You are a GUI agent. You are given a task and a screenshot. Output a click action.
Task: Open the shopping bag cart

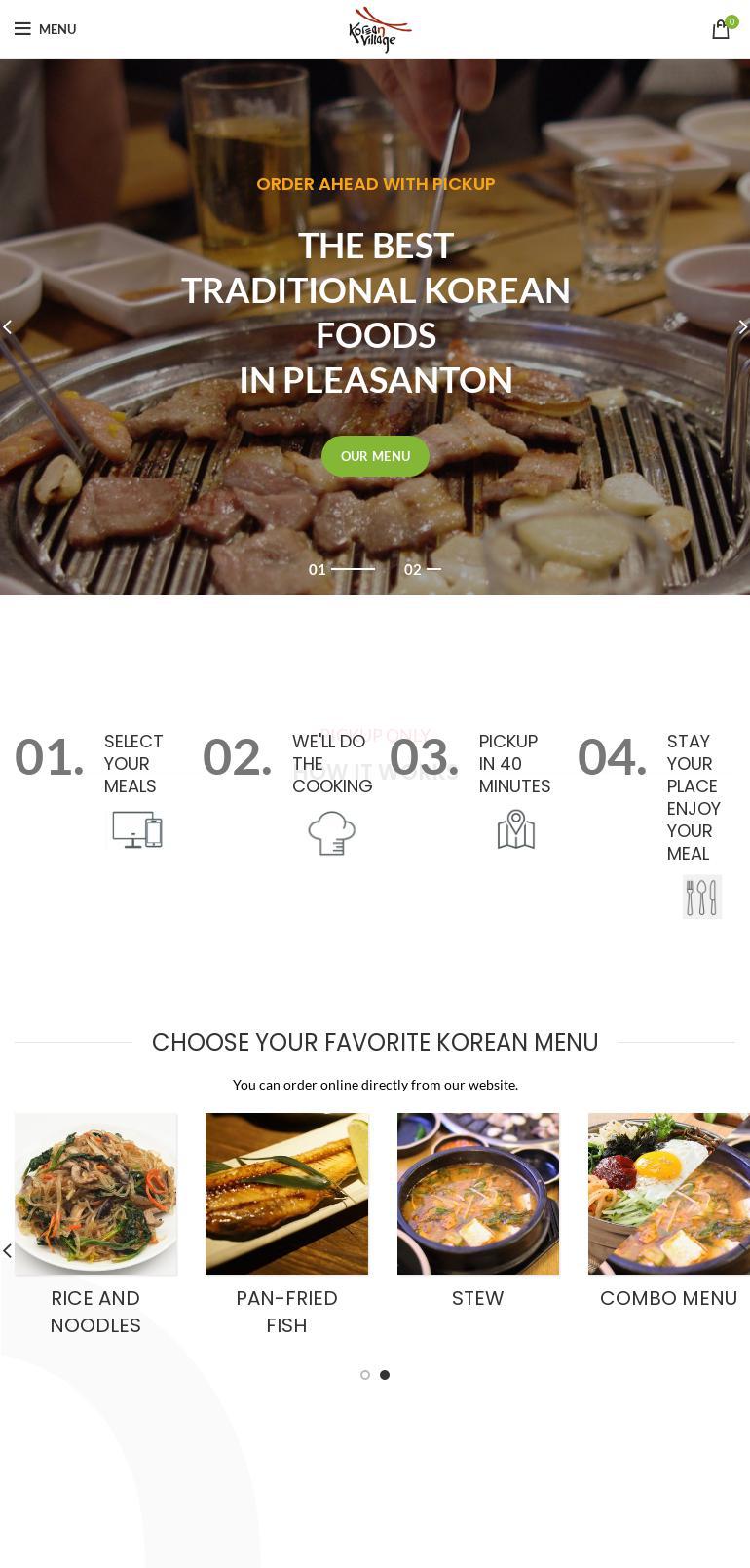722,29
